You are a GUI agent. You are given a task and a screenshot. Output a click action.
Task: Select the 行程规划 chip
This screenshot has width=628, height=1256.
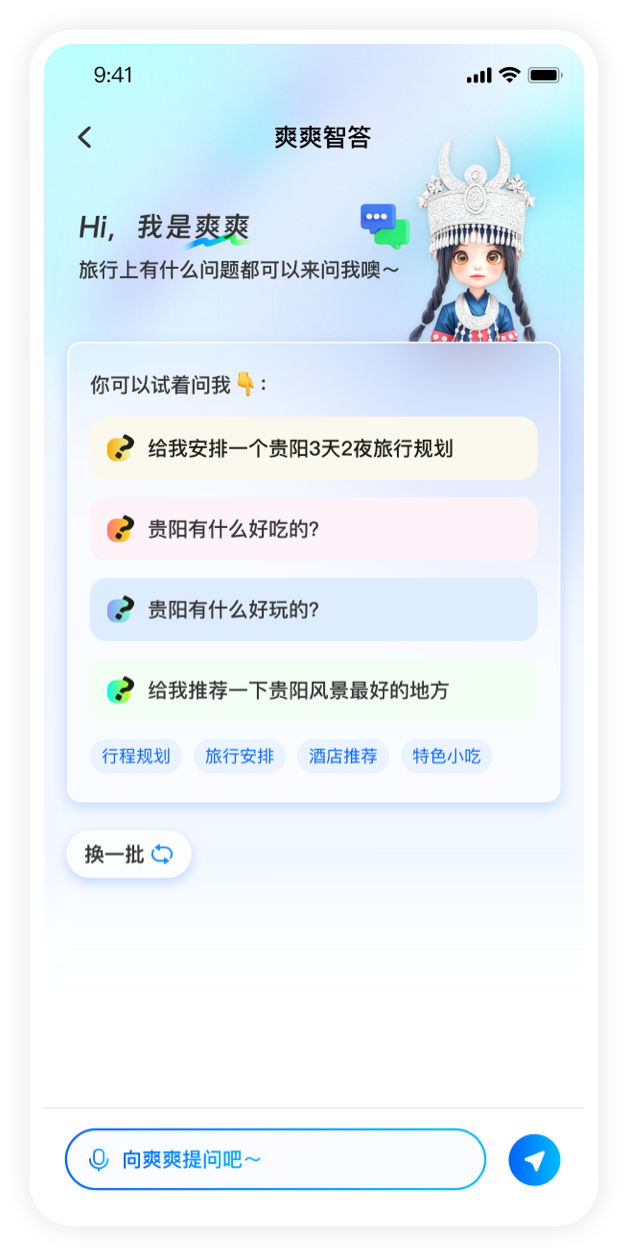click(136, 756)
